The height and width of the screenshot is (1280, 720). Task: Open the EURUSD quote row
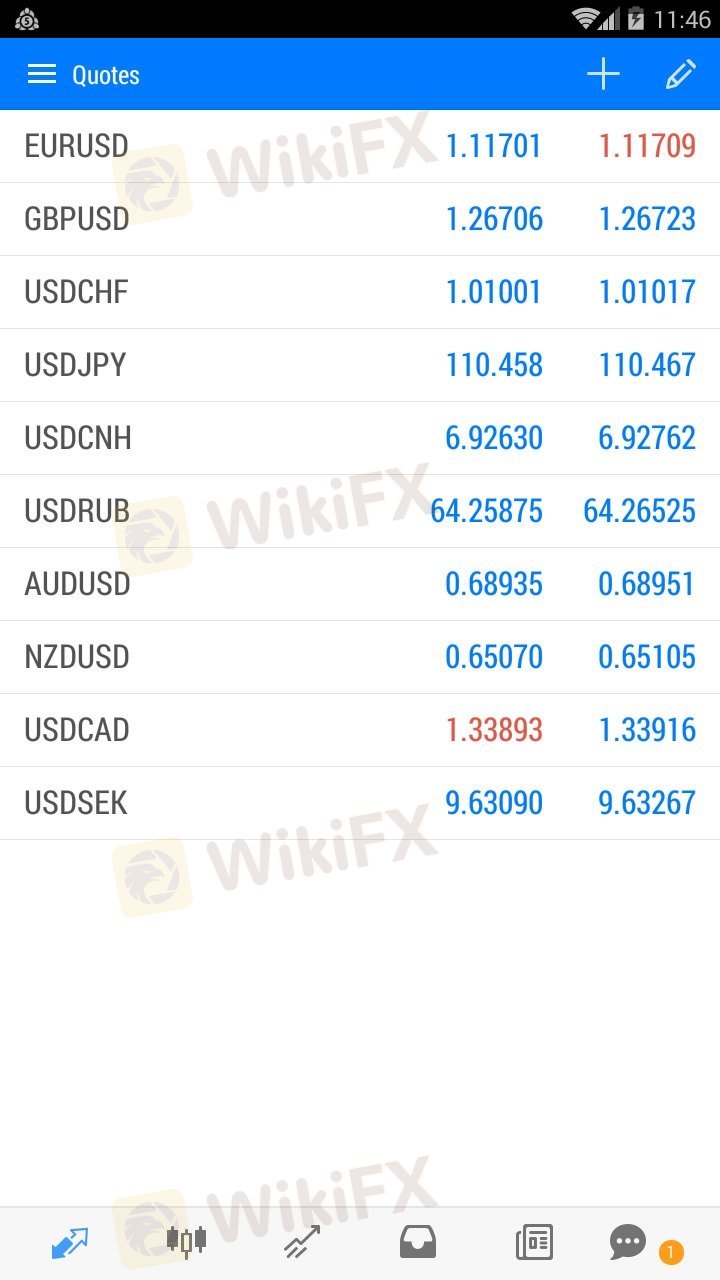coord(360,146)
